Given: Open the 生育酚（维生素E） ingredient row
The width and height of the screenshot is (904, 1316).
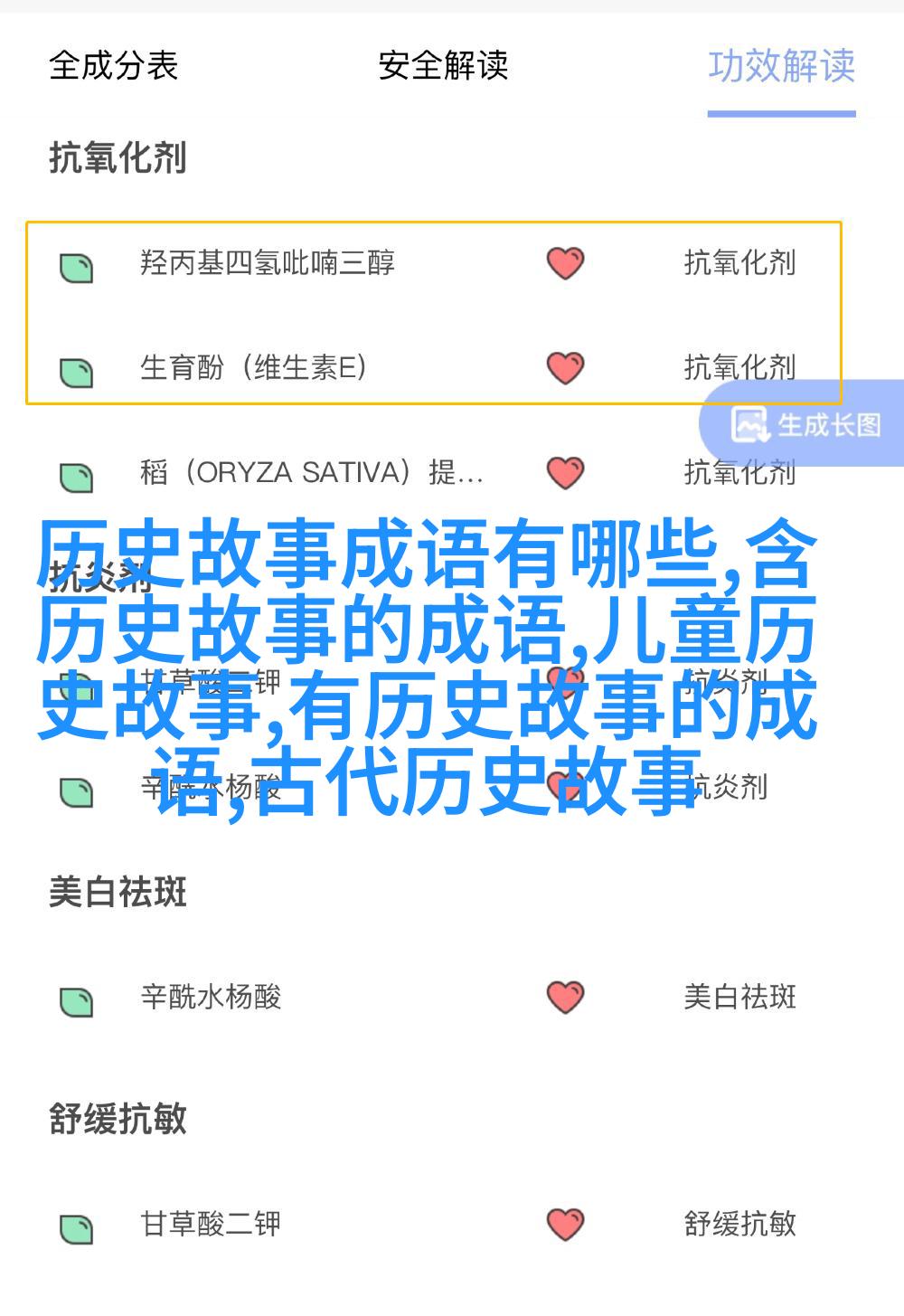Looking at the screenshot, I should coord(253,368).
